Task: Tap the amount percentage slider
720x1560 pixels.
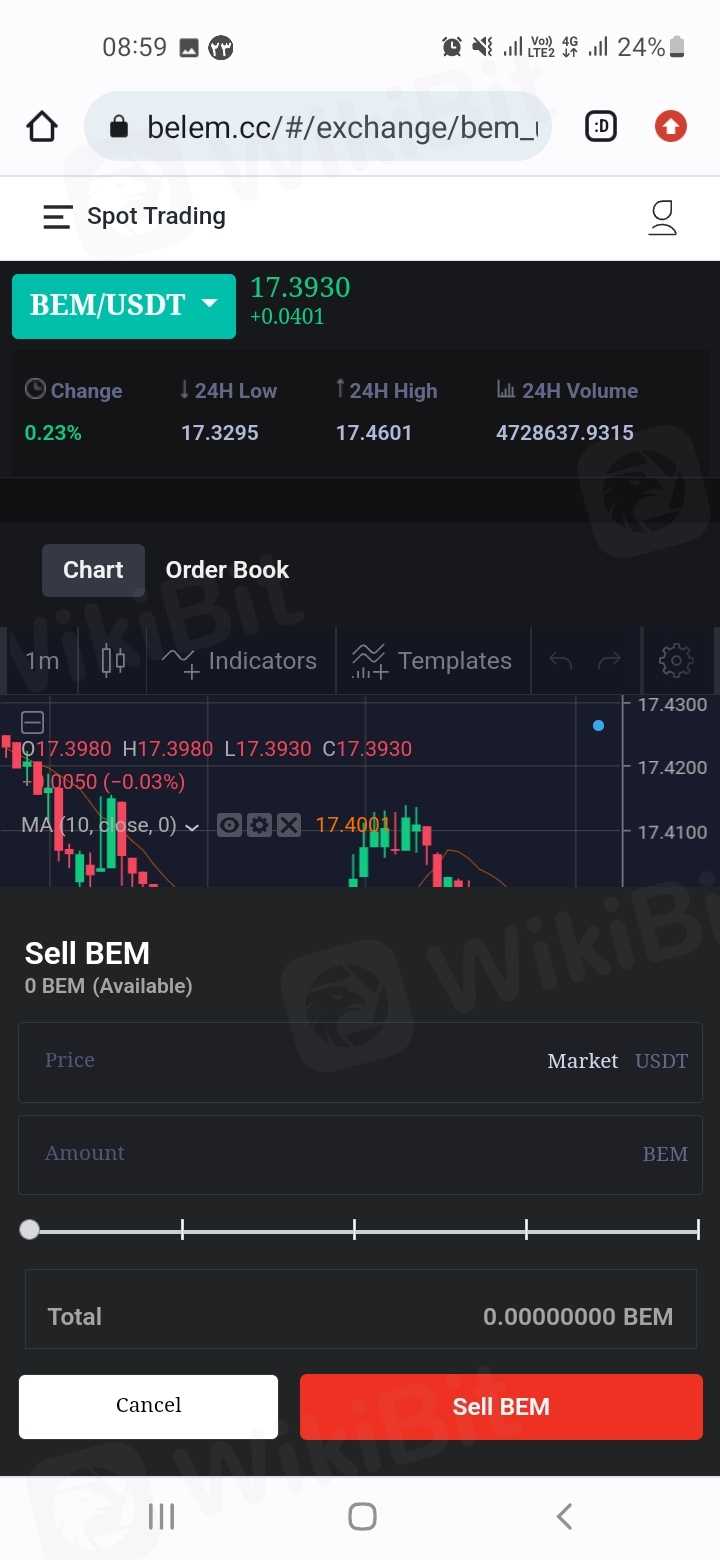Action: click(x=360, y=1231)
